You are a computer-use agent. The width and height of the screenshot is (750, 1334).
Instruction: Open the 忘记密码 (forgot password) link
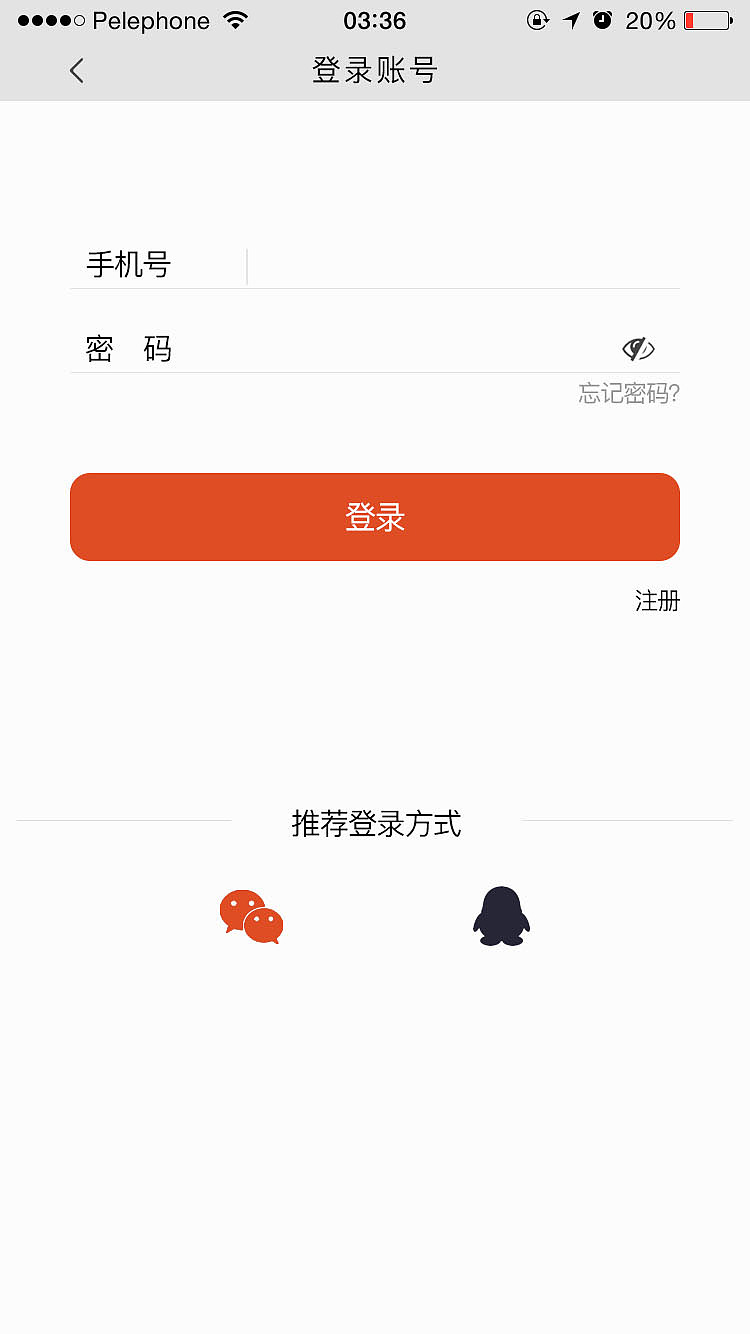[x=627, y=394]
